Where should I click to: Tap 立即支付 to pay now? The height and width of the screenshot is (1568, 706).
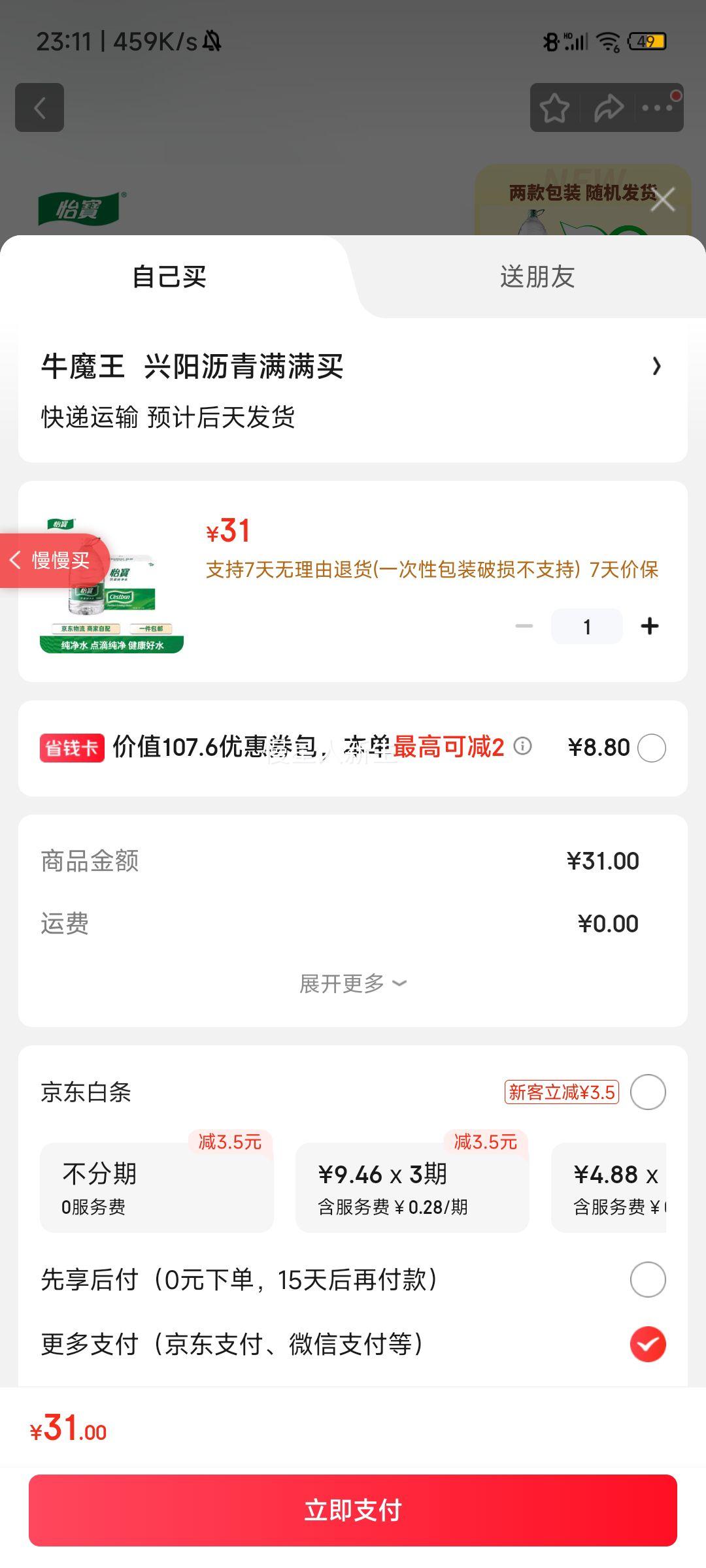pos(353,1510)
